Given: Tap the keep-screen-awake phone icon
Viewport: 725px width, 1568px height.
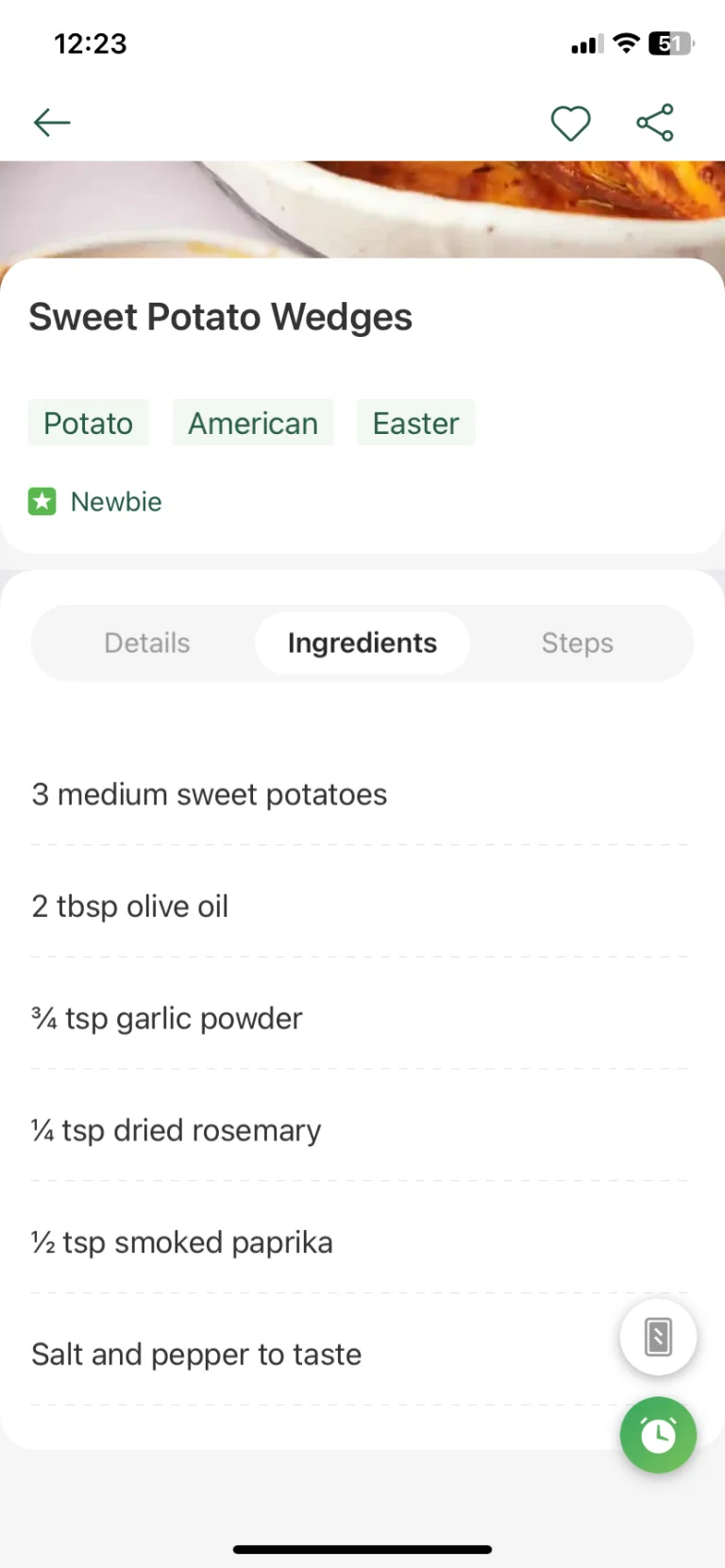Looking at the screenshot, I should pyautogui.click(x=658, y=1337).
